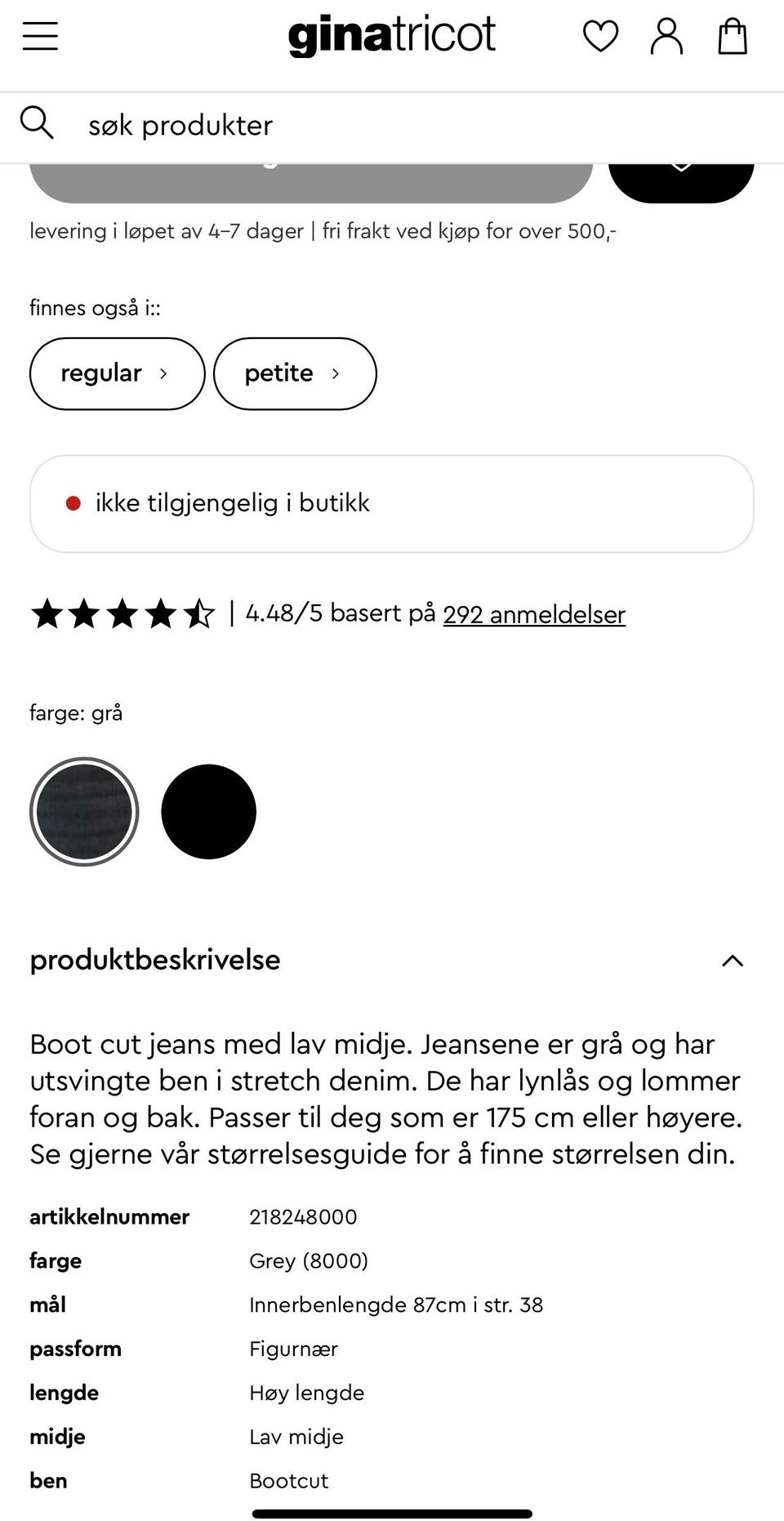Click the søk produkter search field
The width and height of the screenshot is (784, 1521).
180,124
